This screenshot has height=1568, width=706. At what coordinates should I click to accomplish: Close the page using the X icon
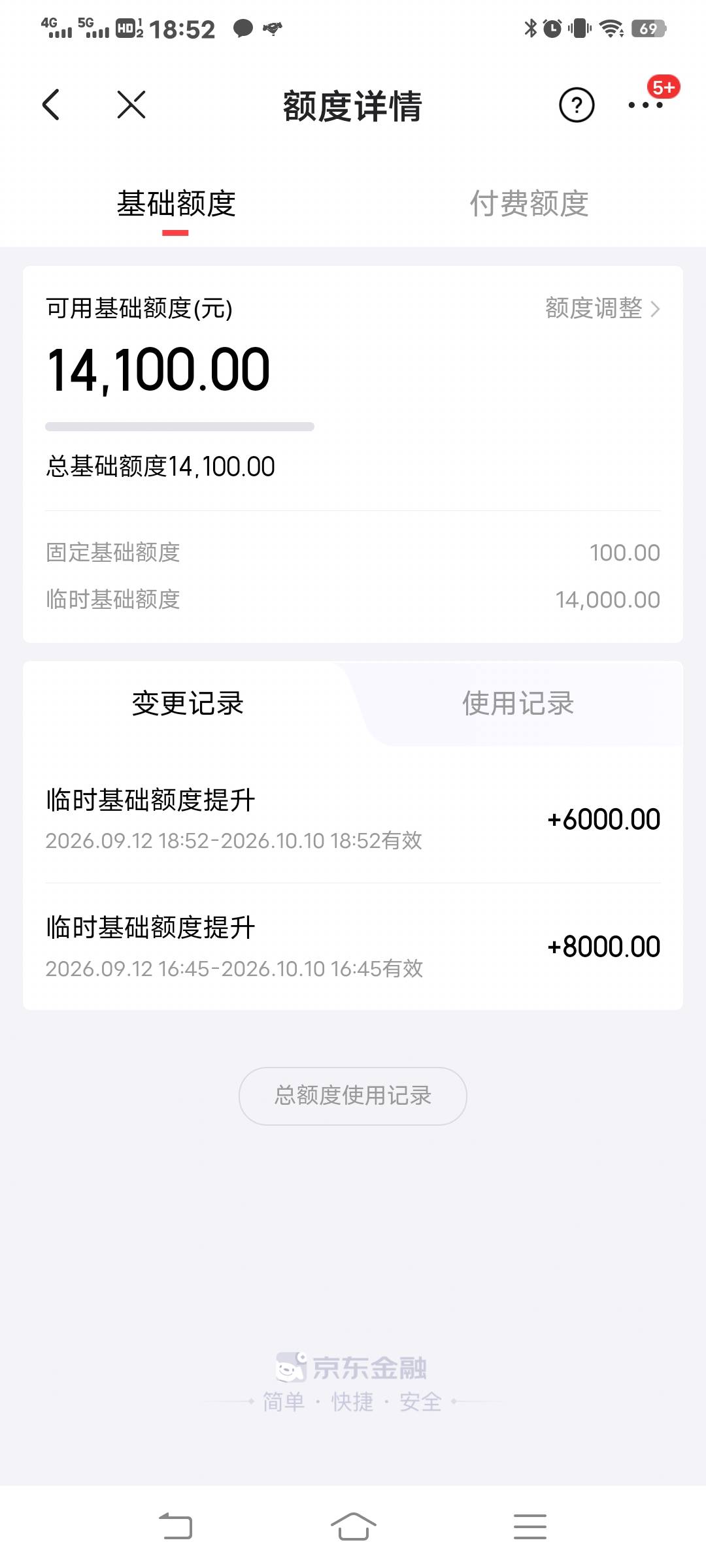coord(131,105)
